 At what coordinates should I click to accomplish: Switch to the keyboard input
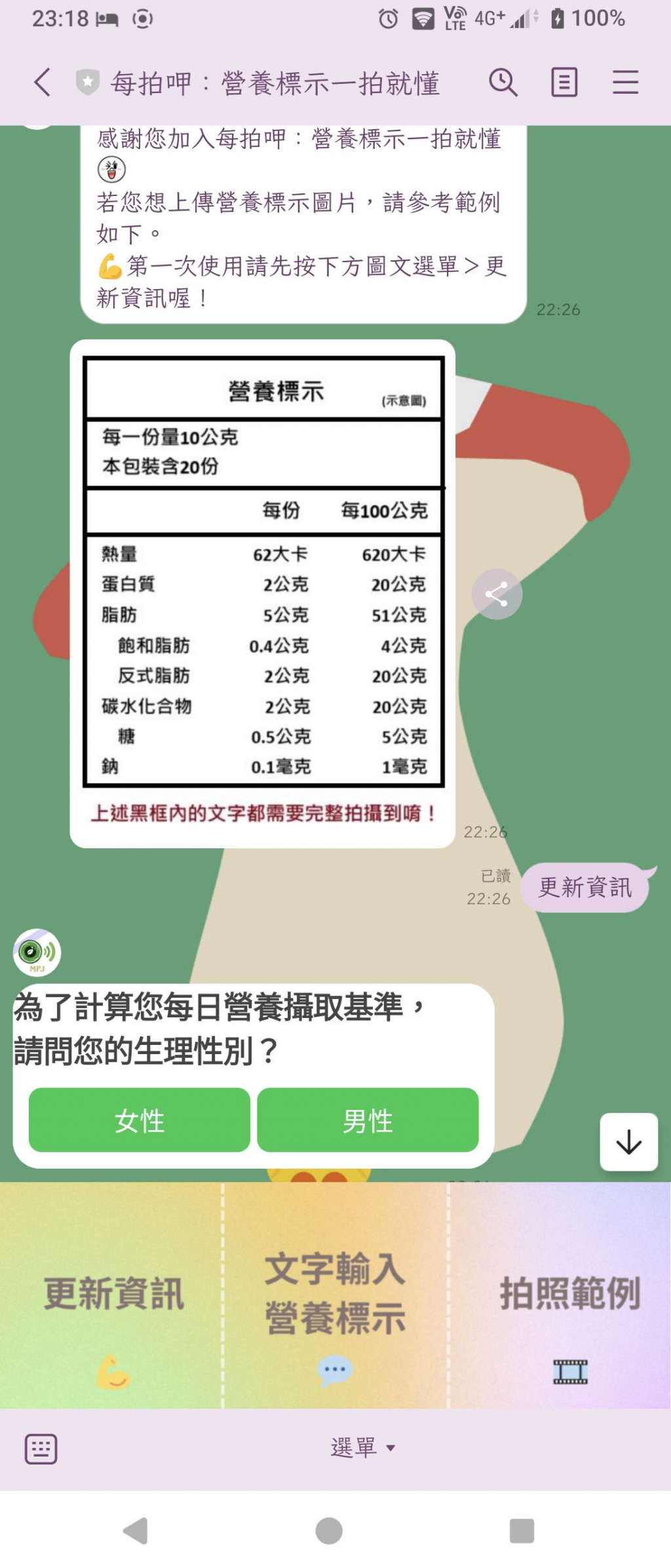point(41,1448)
